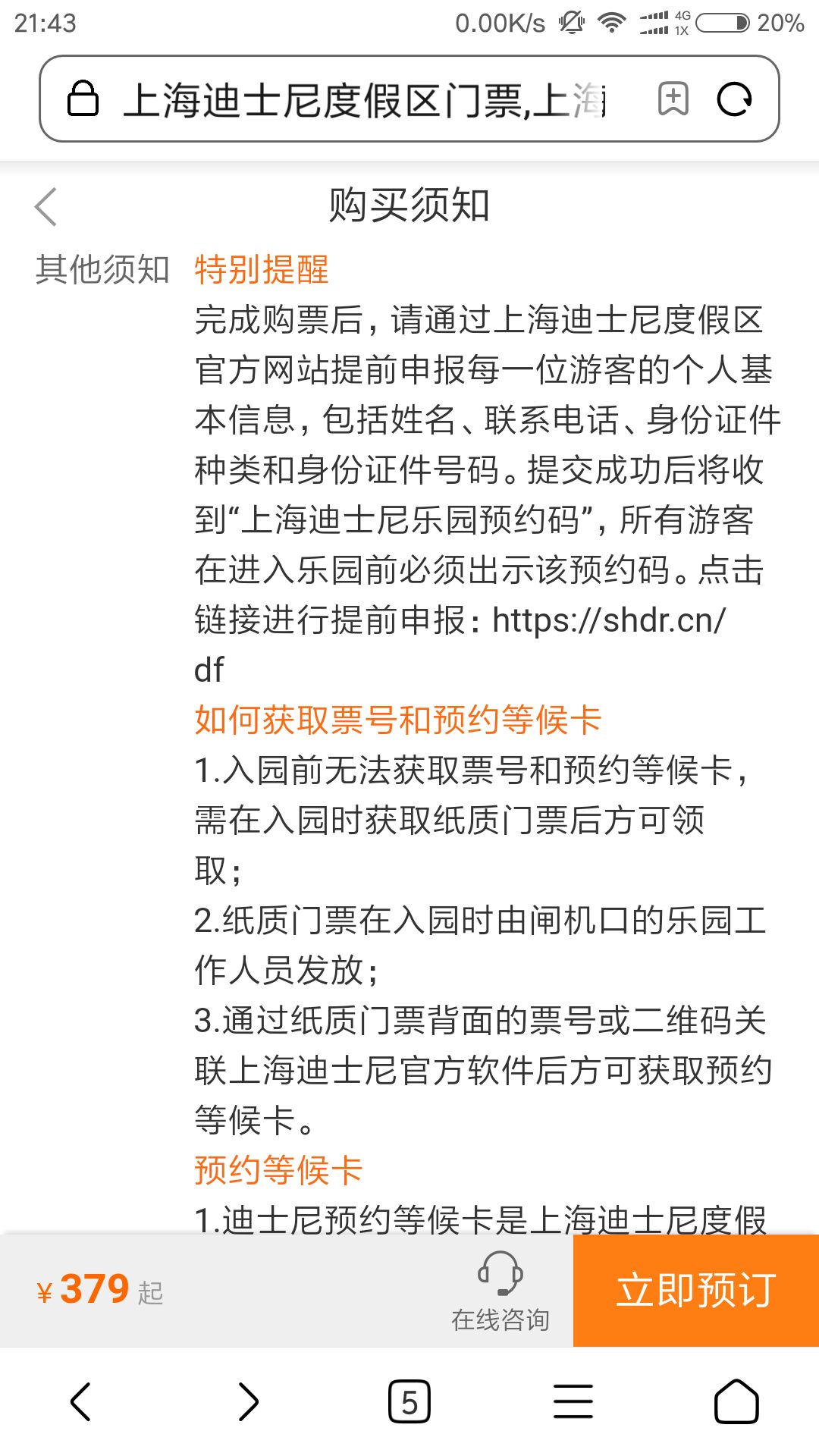
Task: Navigate back with the browser back arrow
Action: (80, 1401)
